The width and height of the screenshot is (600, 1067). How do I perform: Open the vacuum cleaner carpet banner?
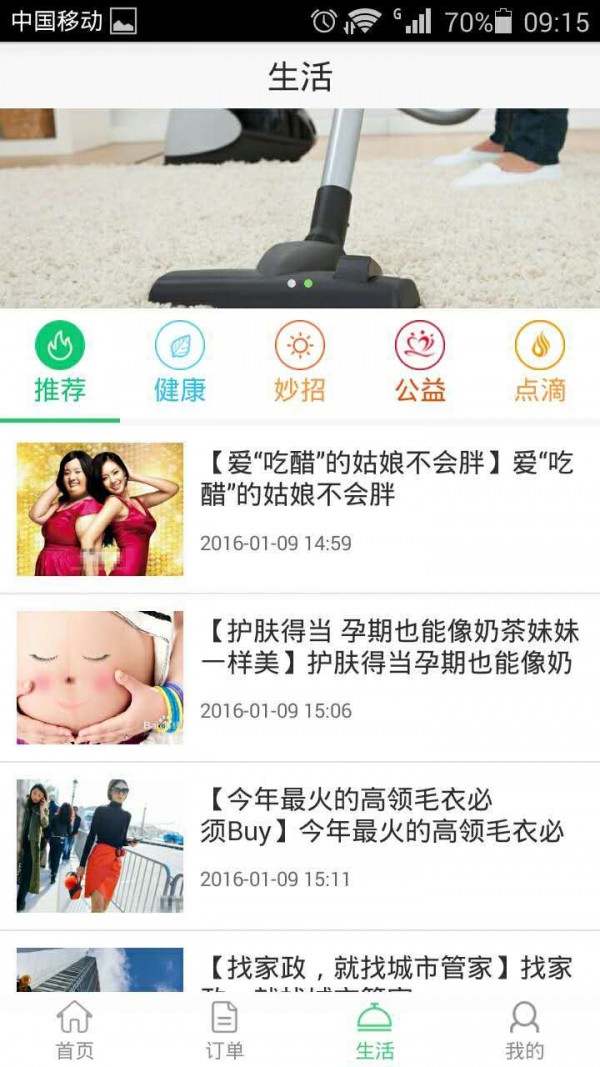(300, 208)
